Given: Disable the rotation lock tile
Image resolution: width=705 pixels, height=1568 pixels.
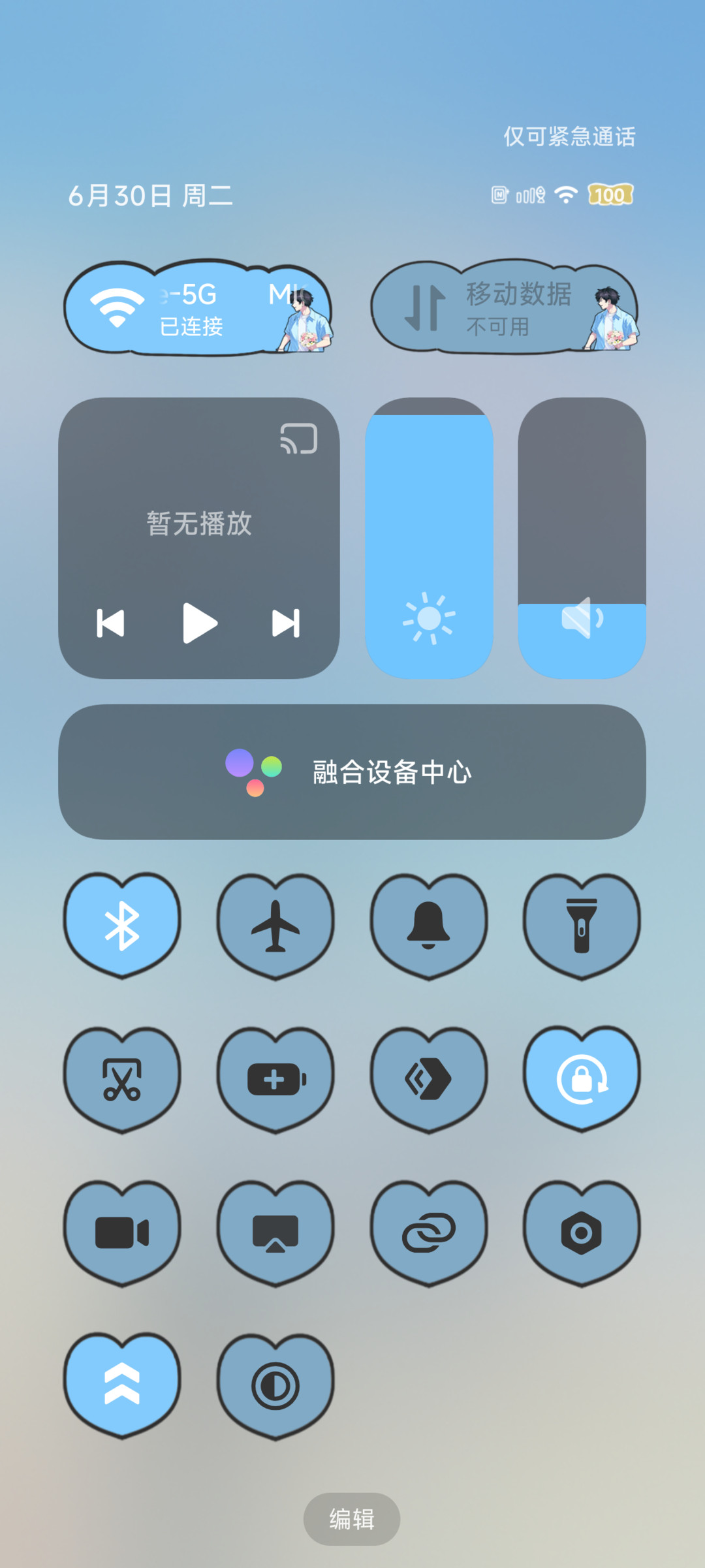Looking at the screenshot, I should pyautogui.click(x=582, y=1080).
